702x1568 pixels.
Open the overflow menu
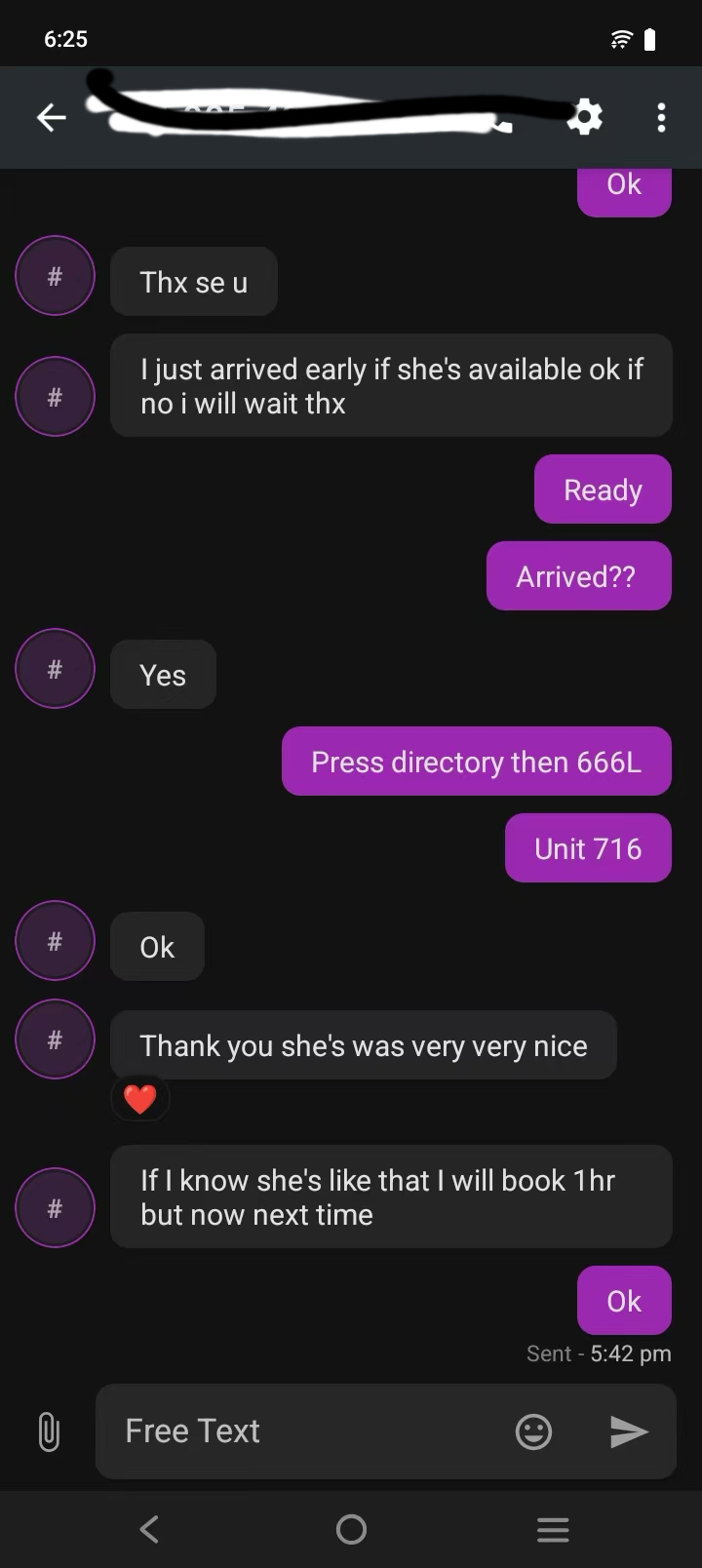coord(661,118)
